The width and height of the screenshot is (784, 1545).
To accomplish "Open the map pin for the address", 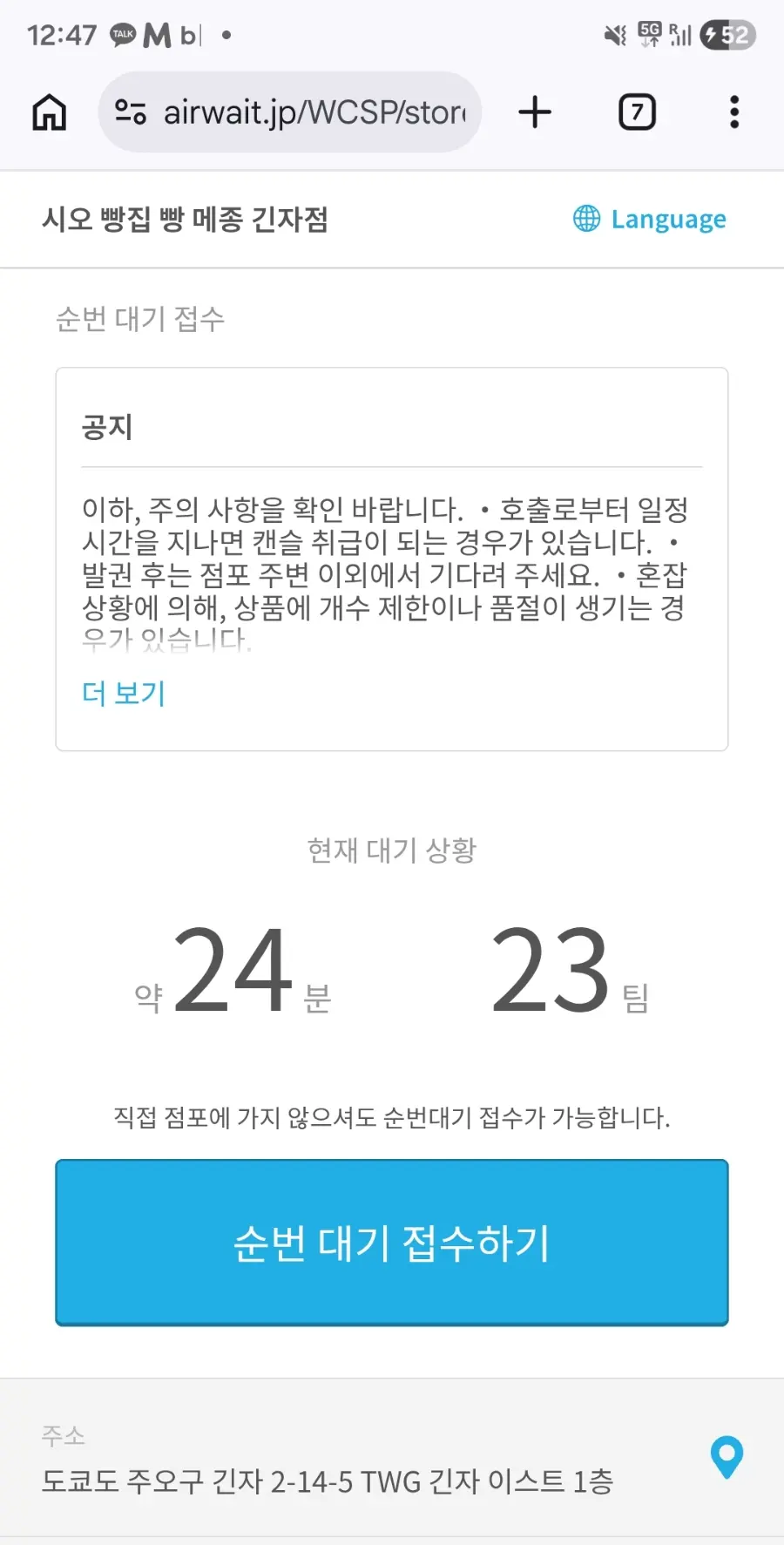I will 727,1457.
